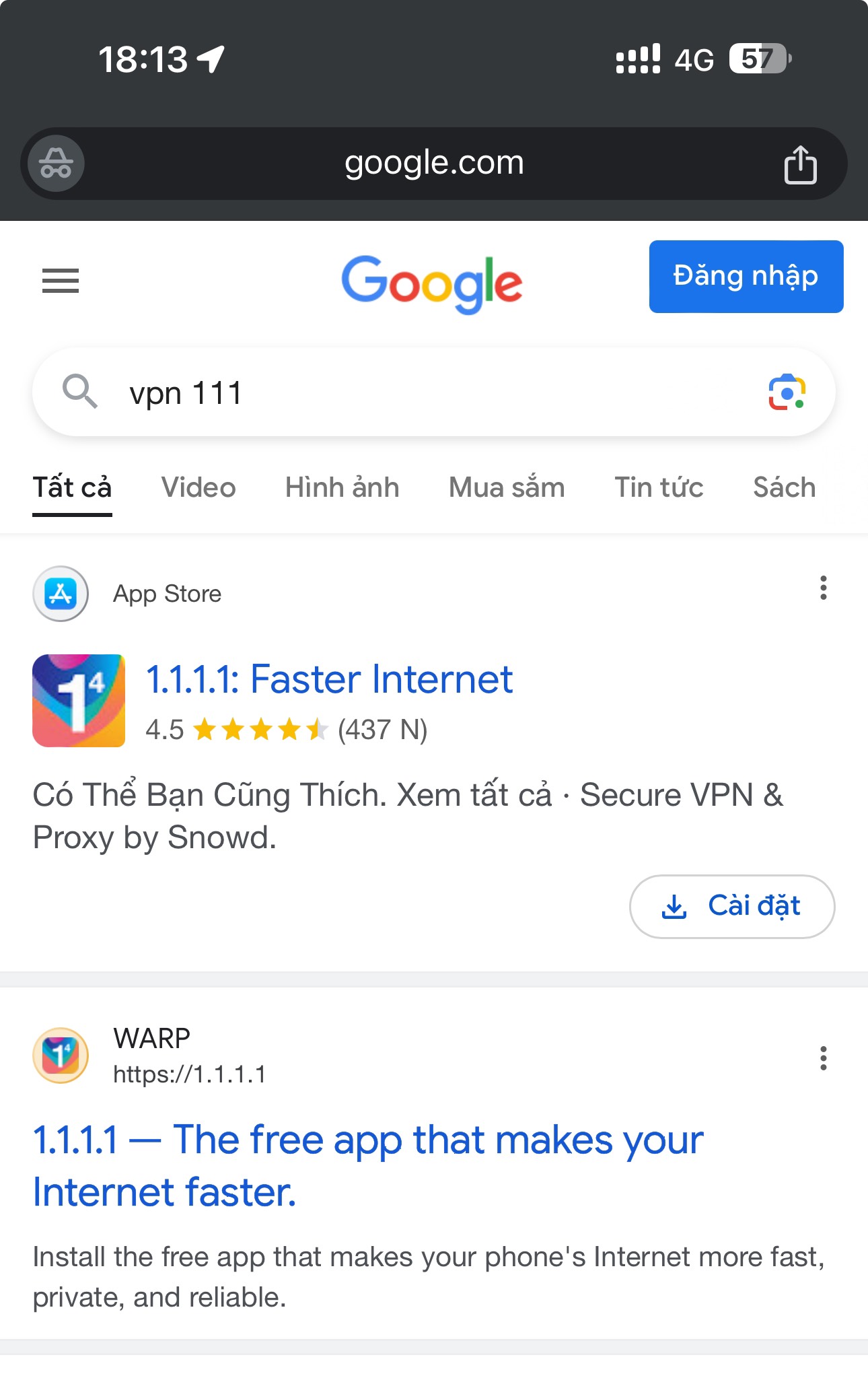Tap the Đăng nhập sign-in button
868x1382 pixels.
tap(746, 277)
